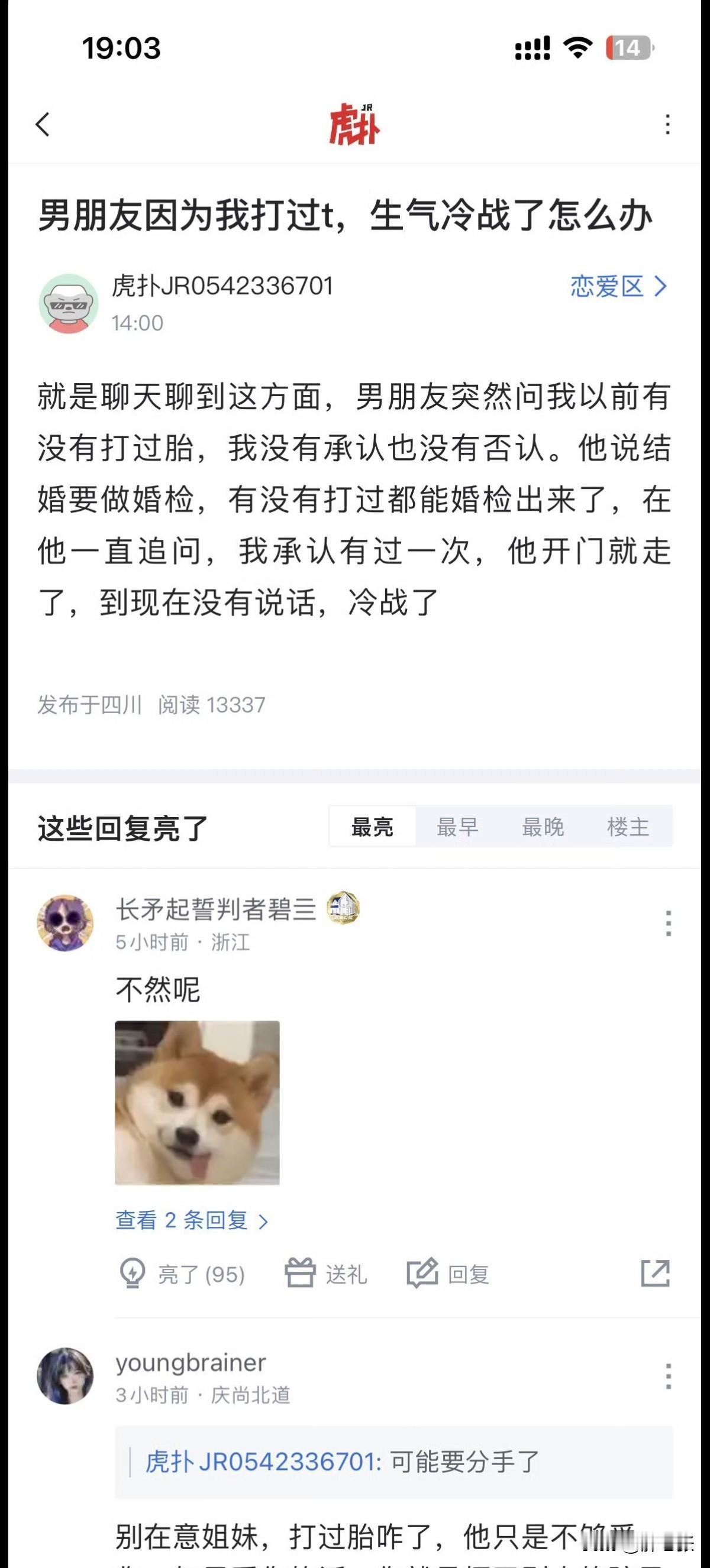Viewport: 710px width, 1568px height.
Task: Tap the back arrow at top left
Action: coord(42,125)
